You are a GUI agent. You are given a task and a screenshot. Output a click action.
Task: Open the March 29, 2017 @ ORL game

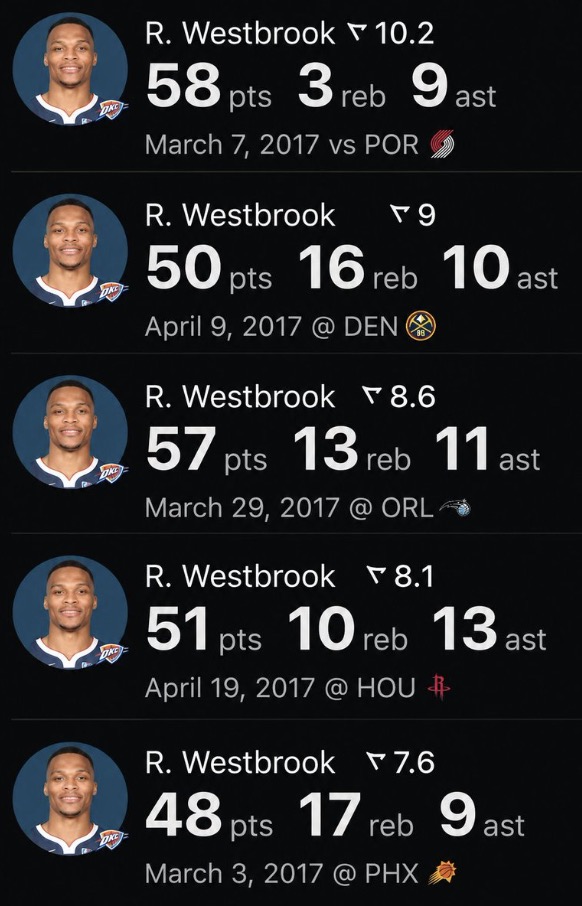coord(291,443)
